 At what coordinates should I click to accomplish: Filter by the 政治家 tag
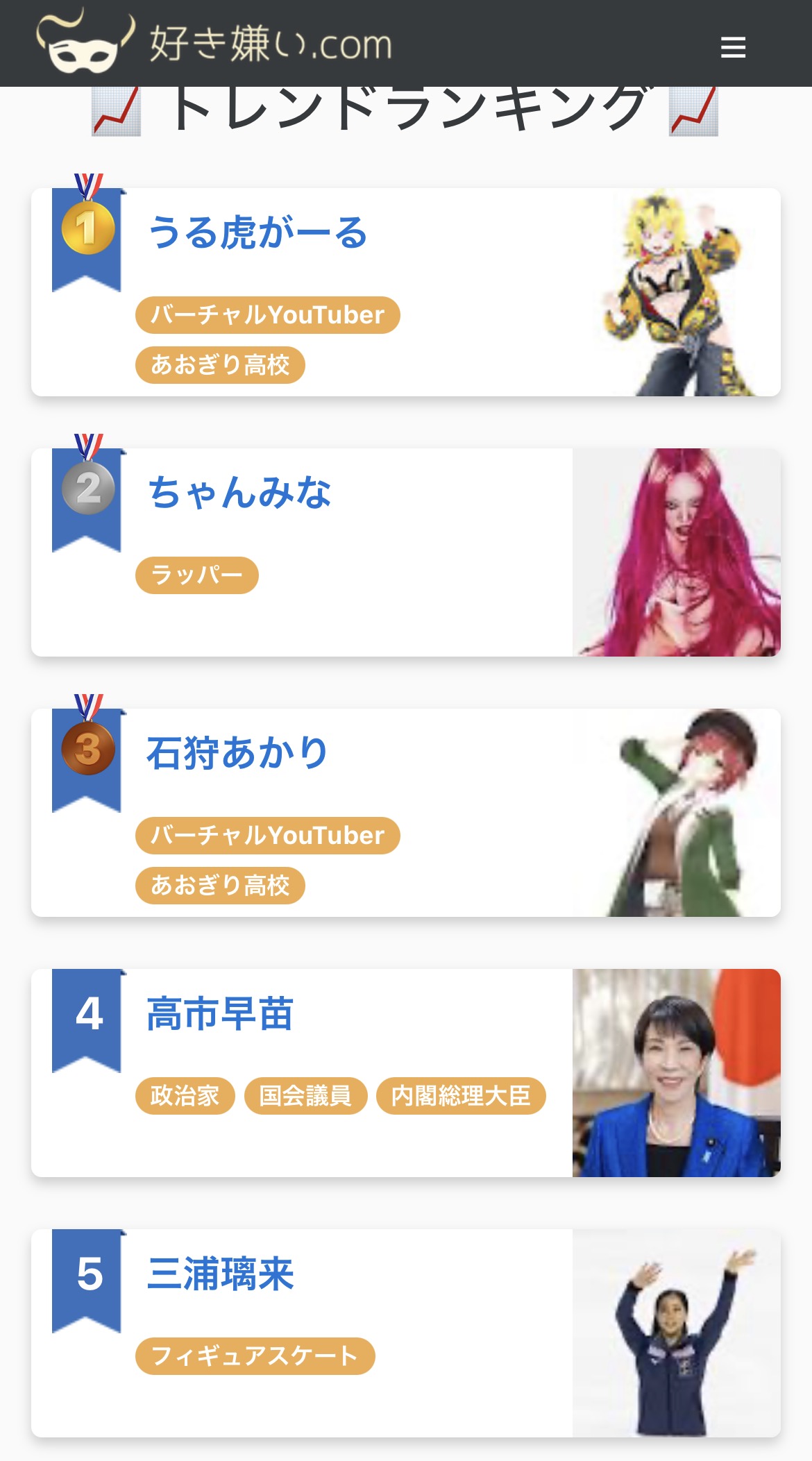tap(185, 1096)
